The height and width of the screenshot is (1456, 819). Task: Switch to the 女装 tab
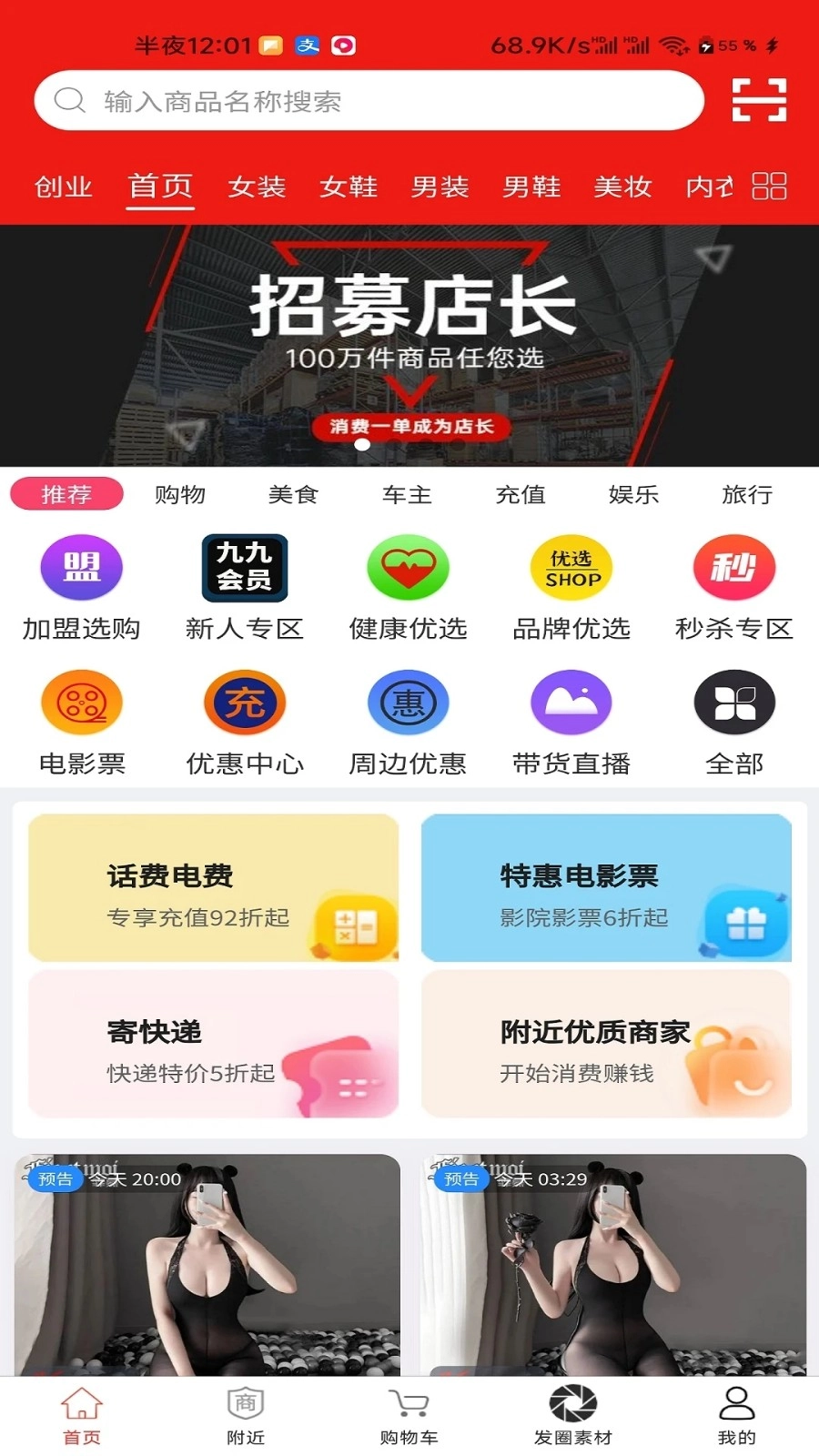[257, 187]
